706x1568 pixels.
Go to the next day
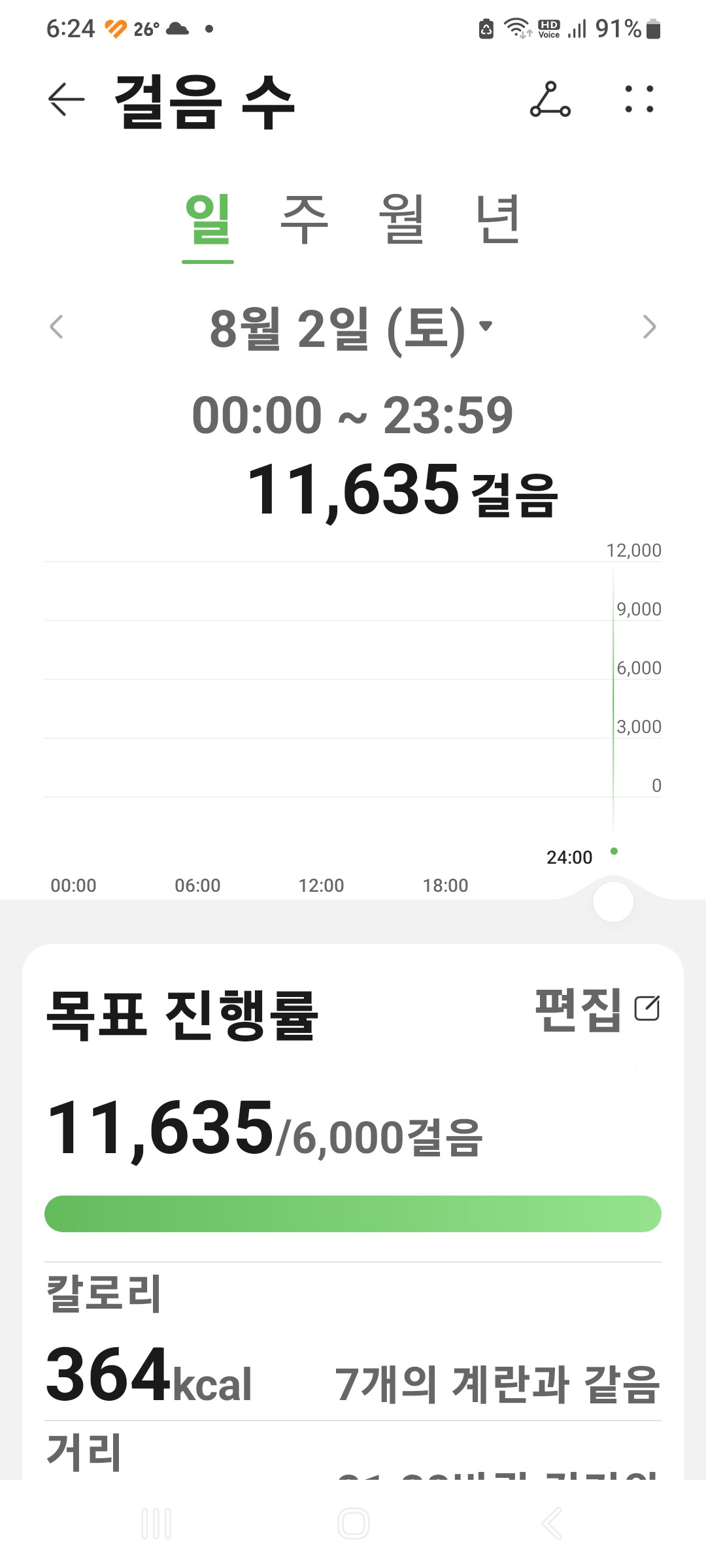pyautogui.click(x=649, y=327)
